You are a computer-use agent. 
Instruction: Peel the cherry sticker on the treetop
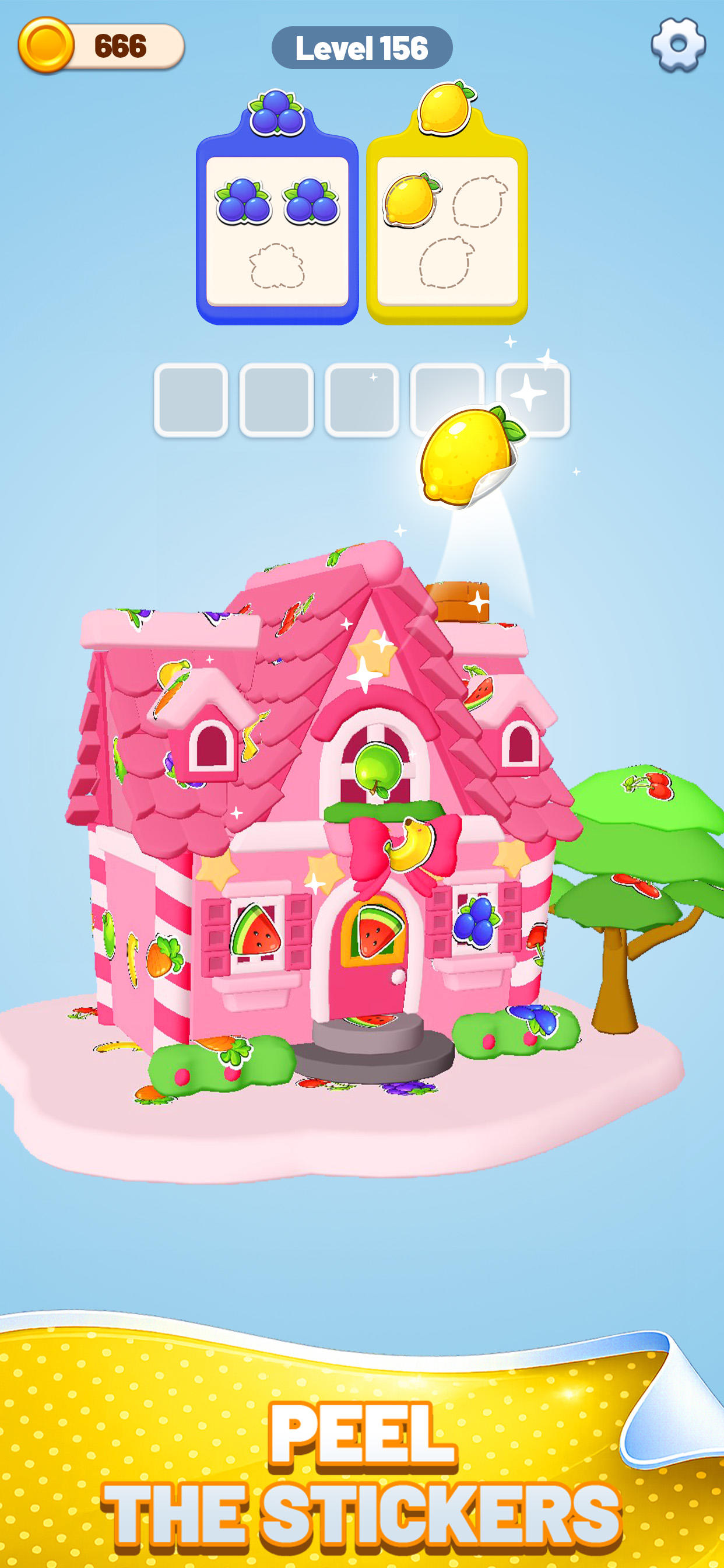649,786
